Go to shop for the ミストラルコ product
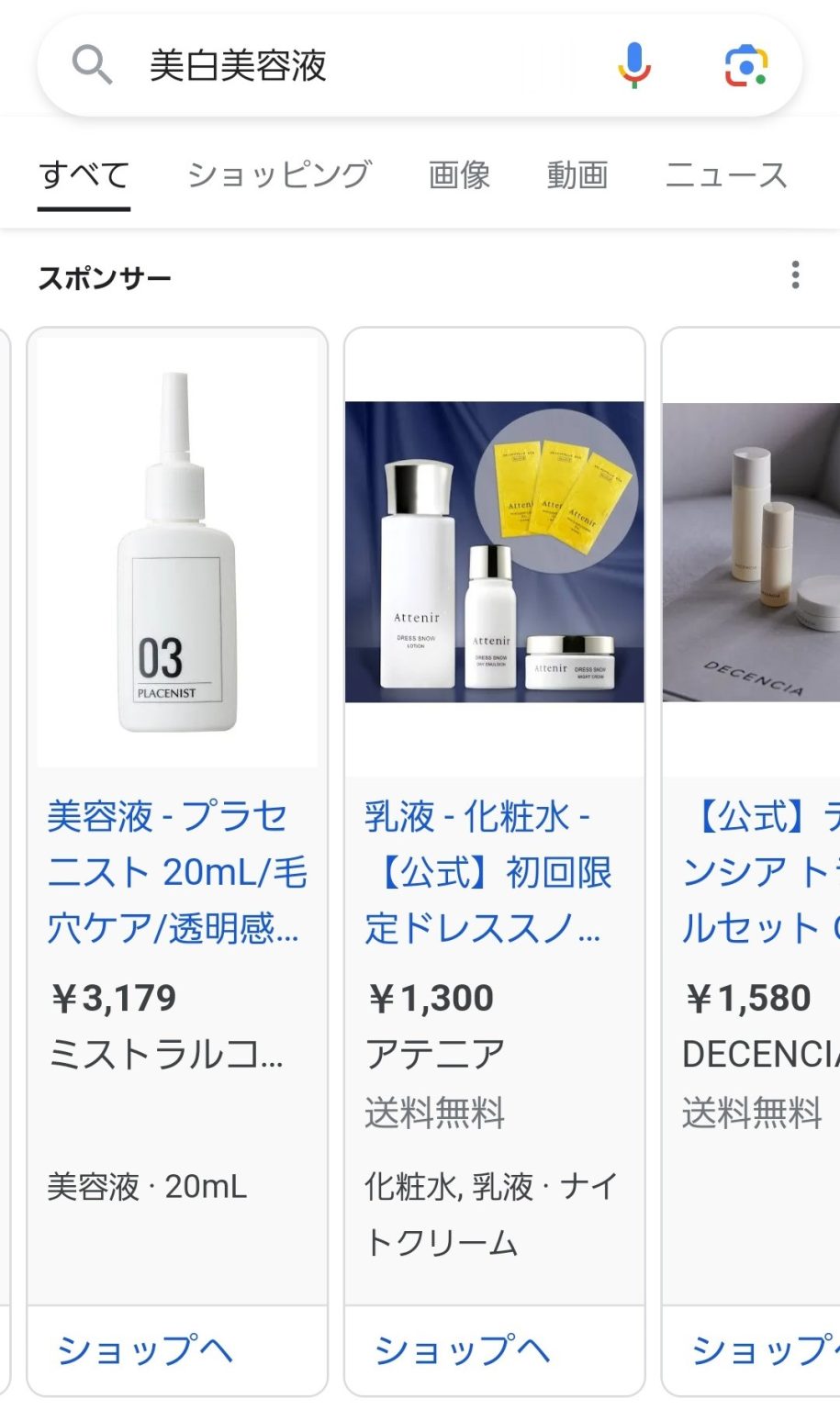Screen dimensions: 840x1410 click(145, 1349)
